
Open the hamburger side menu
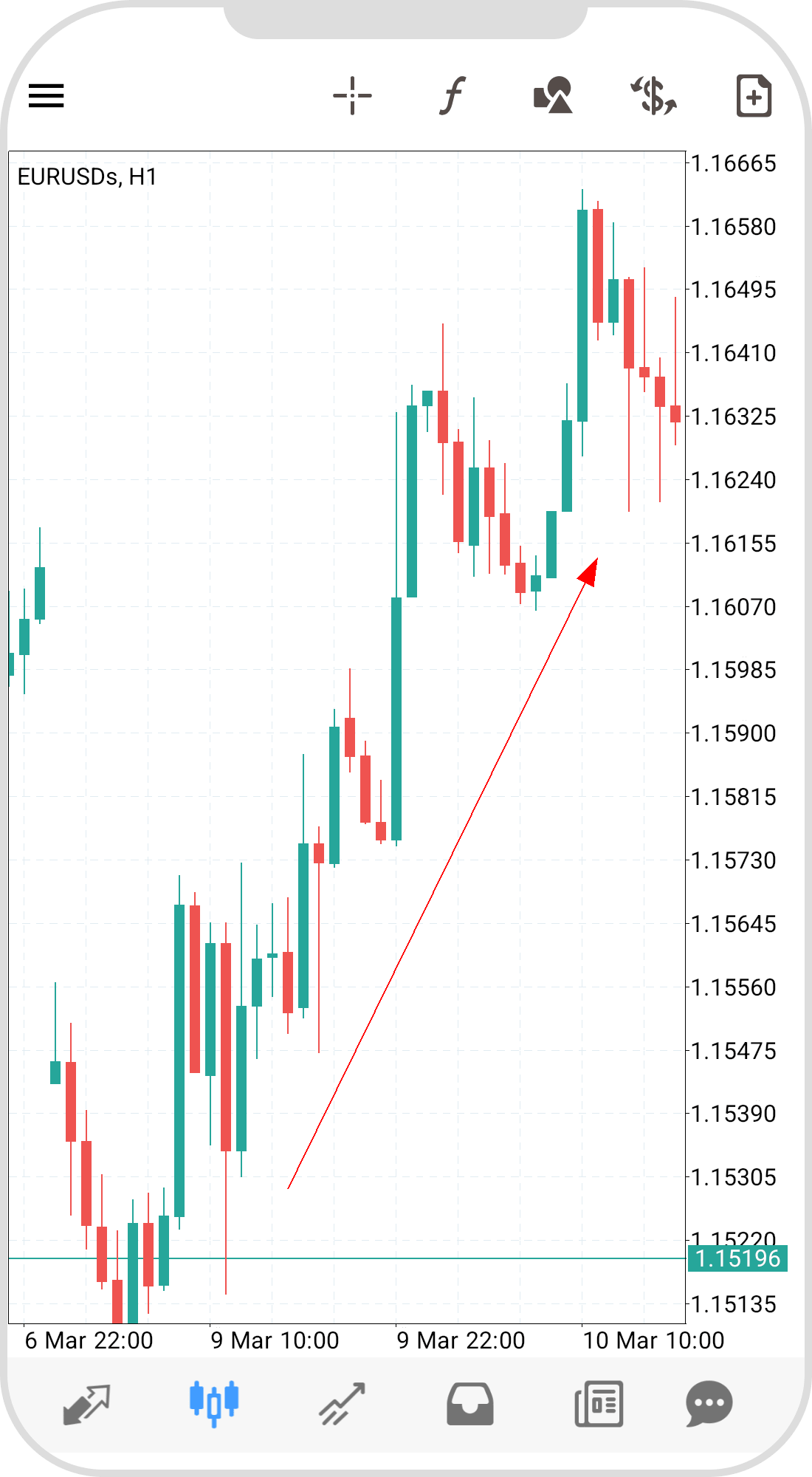tap(47, 96)
